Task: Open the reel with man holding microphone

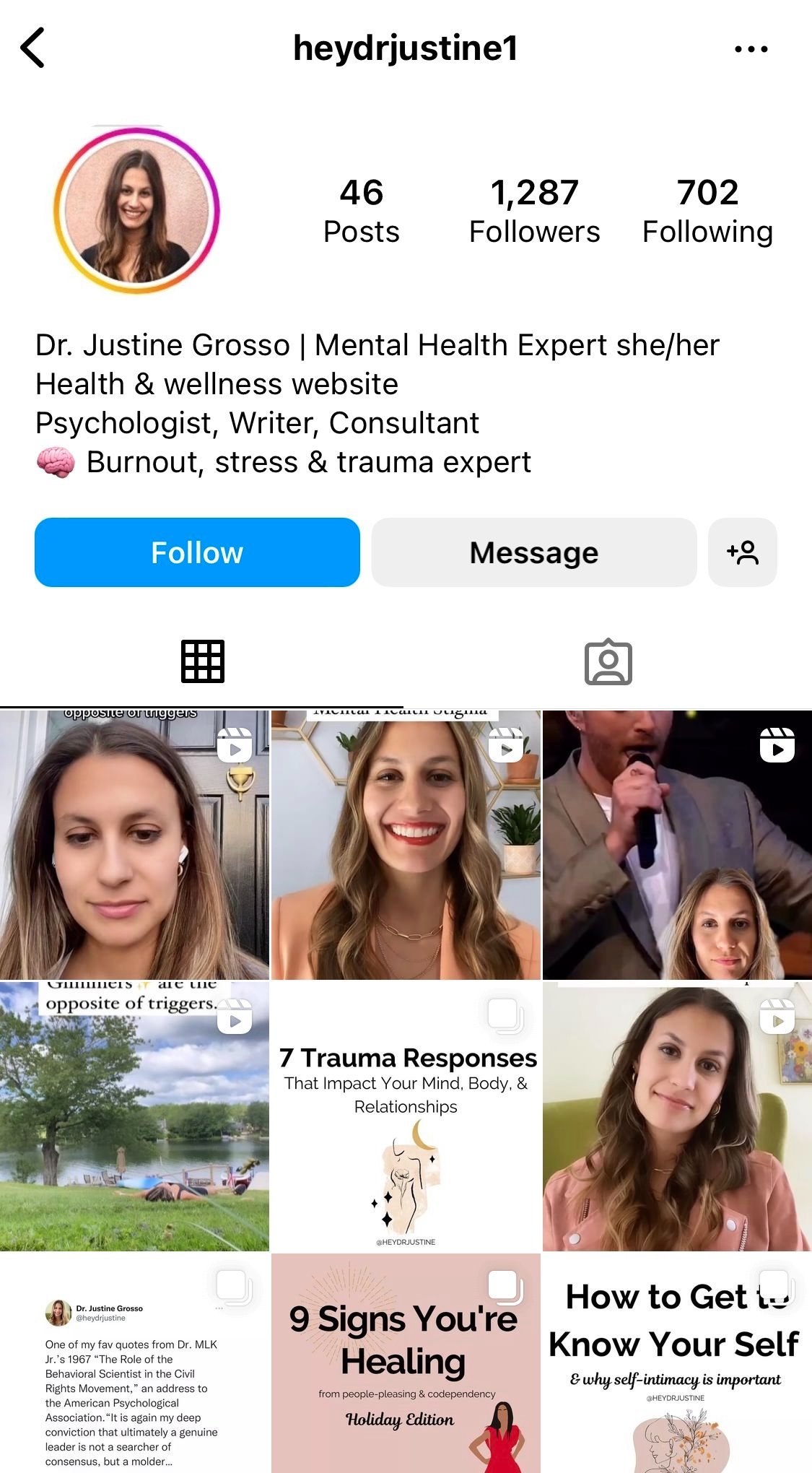Action: point(677,845)
